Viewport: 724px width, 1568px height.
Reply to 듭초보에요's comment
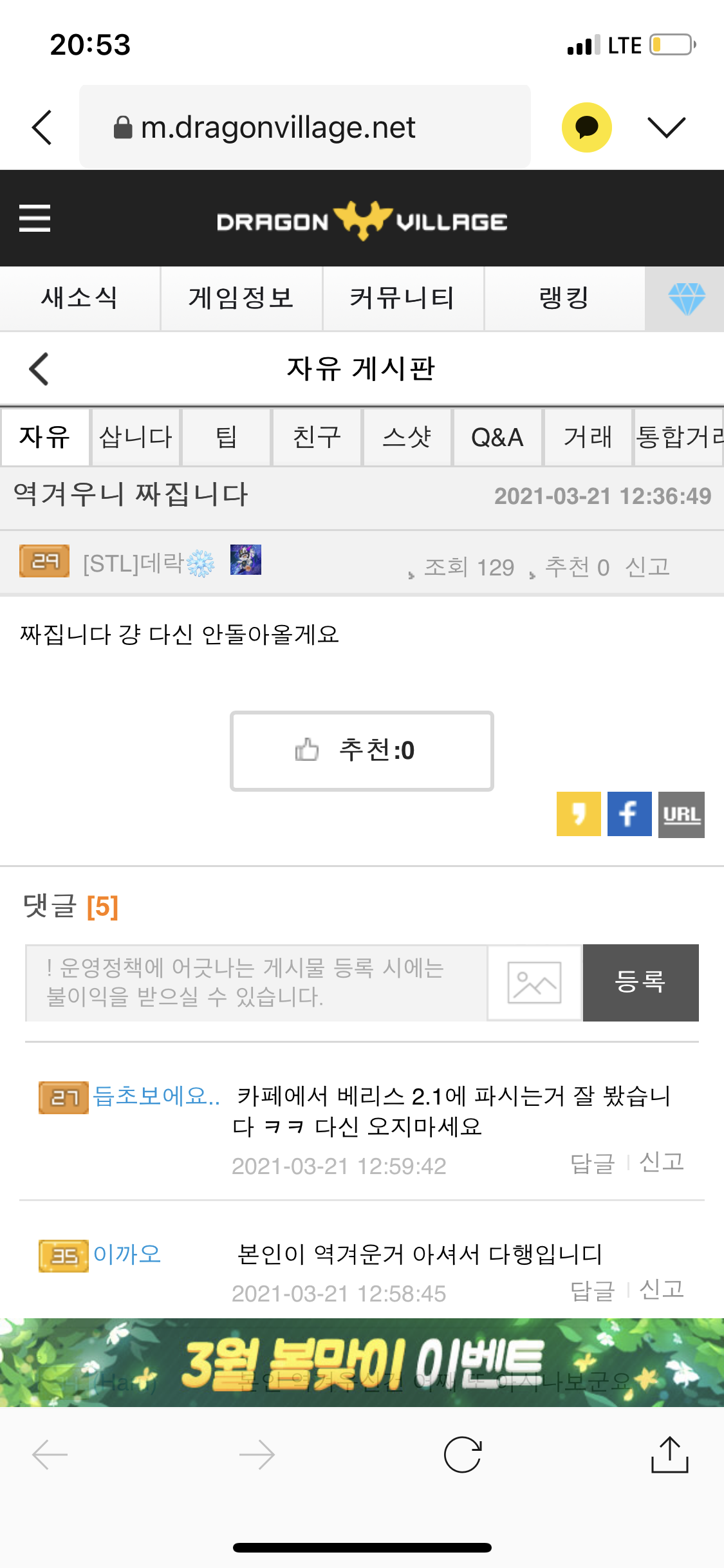pyautogui.click(x=592, y=1163)
